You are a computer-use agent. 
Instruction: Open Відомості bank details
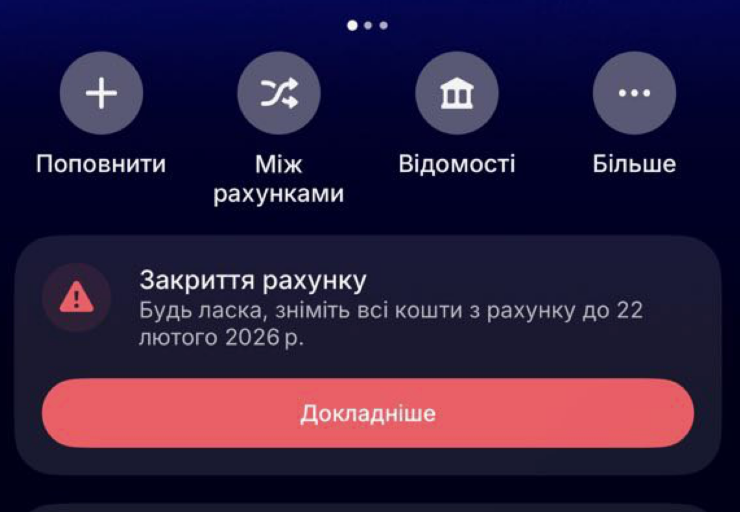point(457,93)
